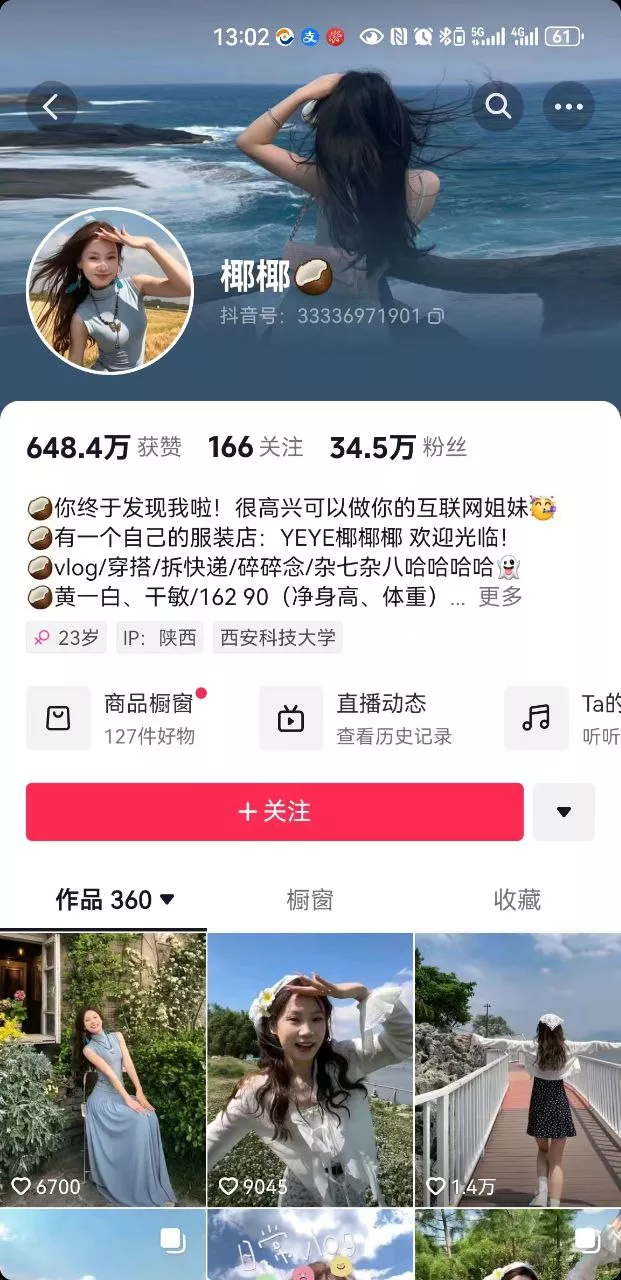
Task: Open the 166 关注 following list
Action: pyautogui.click(x=255, y=447)
